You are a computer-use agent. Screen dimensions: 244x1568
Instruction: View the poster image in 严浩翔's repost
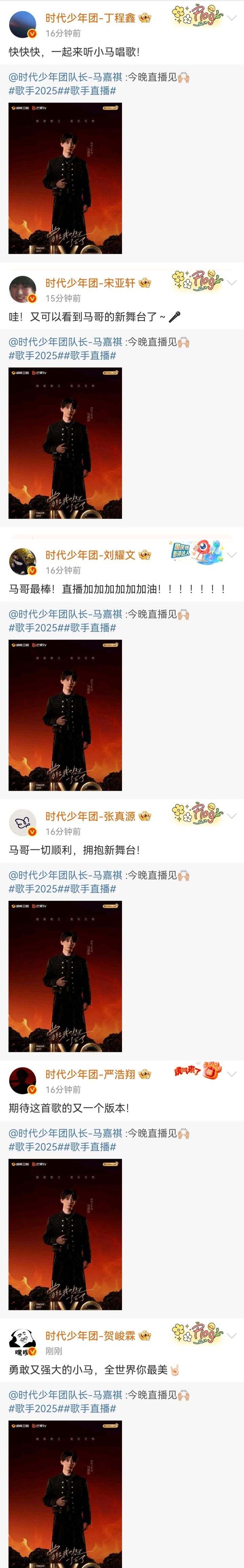[x=65, y=1234]
